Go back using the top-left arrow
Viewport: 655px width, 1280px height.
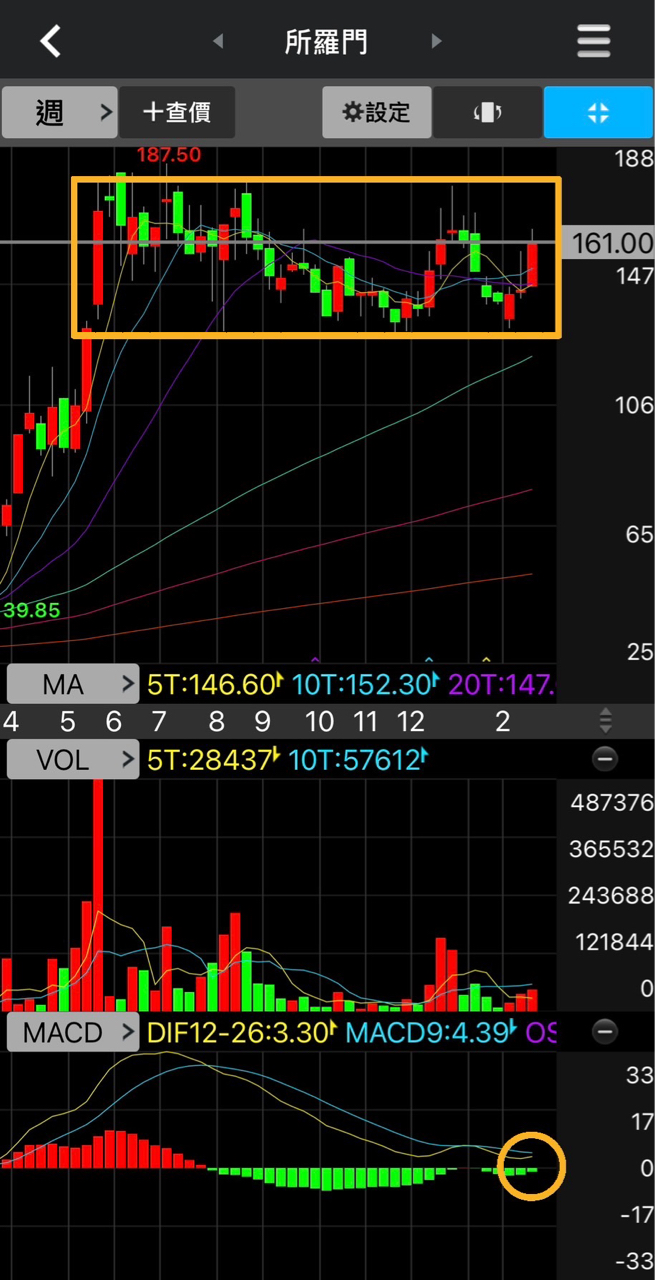pyautogui.click(x=50, y=41)
